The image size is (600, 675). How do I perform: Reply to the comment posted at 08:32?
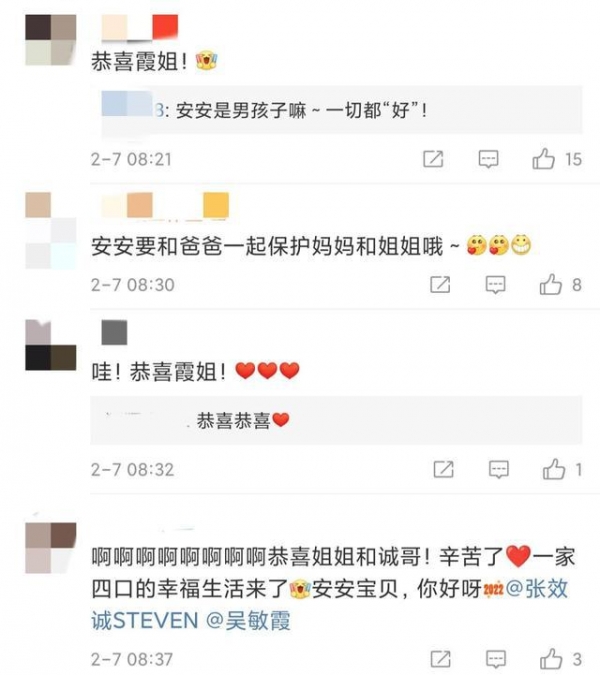pyautogui.click(x=497, y=469)
